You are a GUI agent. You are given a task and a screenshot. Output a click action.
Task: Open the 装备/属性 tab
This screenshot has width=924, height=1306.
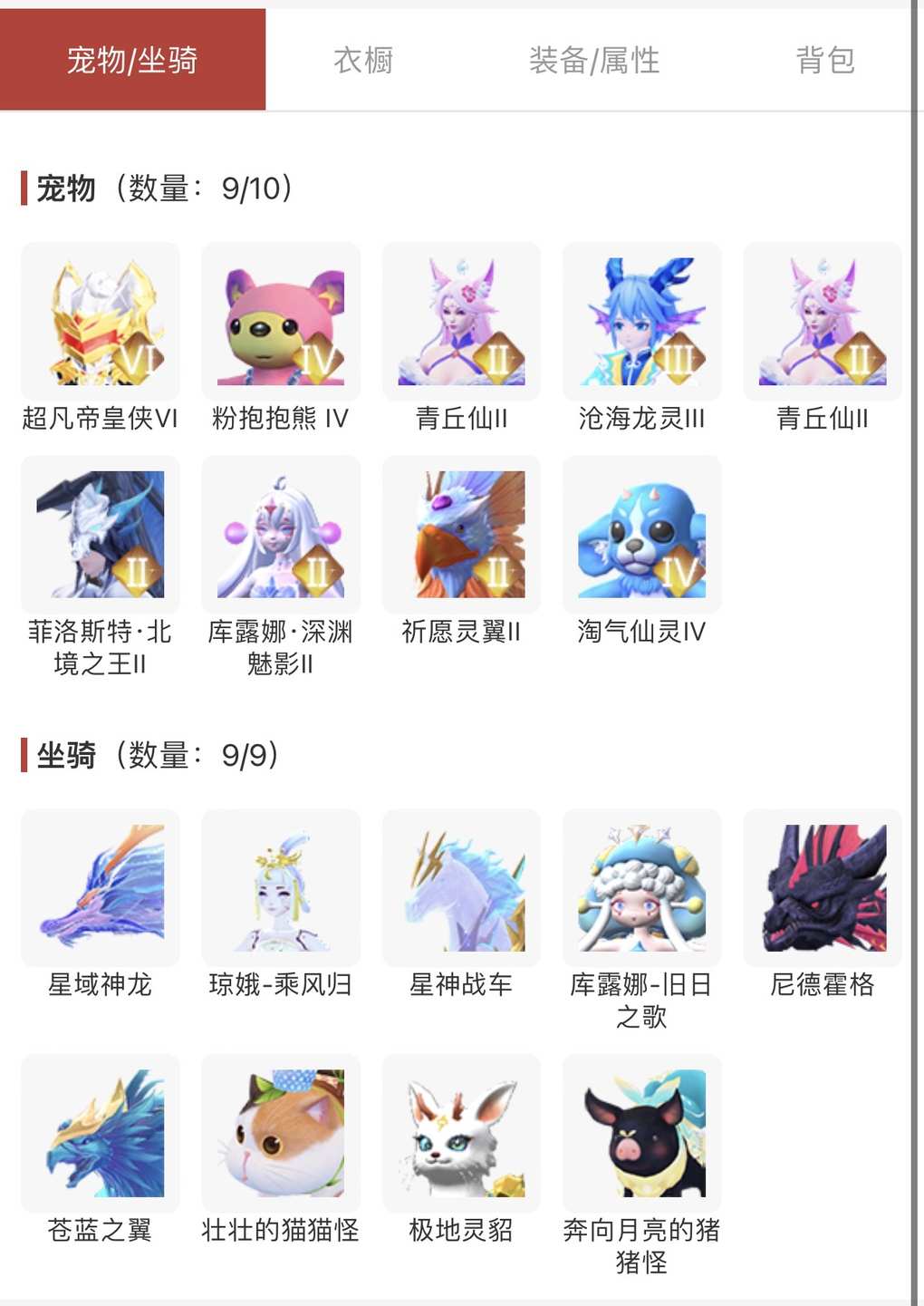coord(594,61)
